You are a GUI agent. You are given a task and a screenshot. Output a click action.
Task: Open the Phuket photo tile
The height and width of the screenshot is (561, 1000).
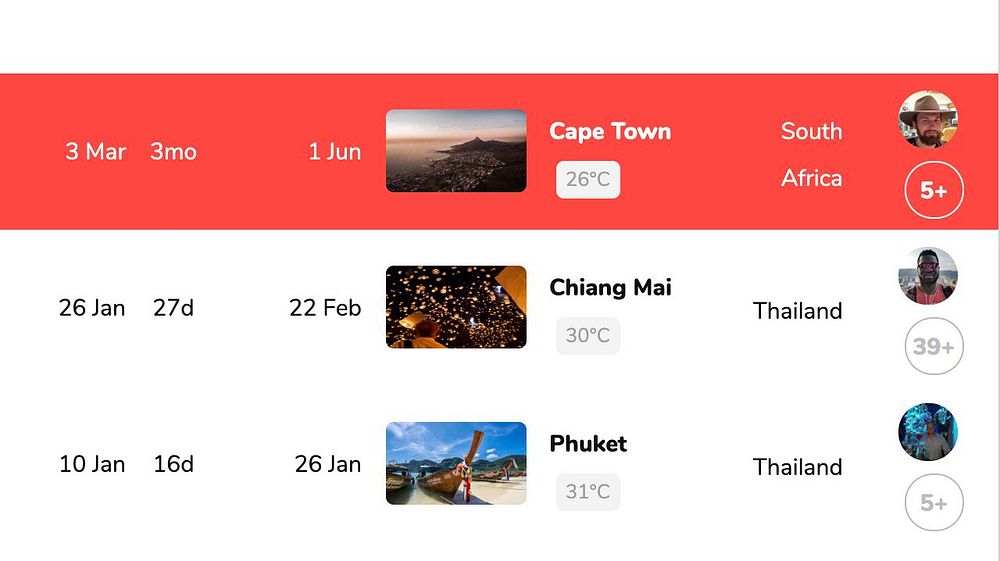[x=456, y=463]
